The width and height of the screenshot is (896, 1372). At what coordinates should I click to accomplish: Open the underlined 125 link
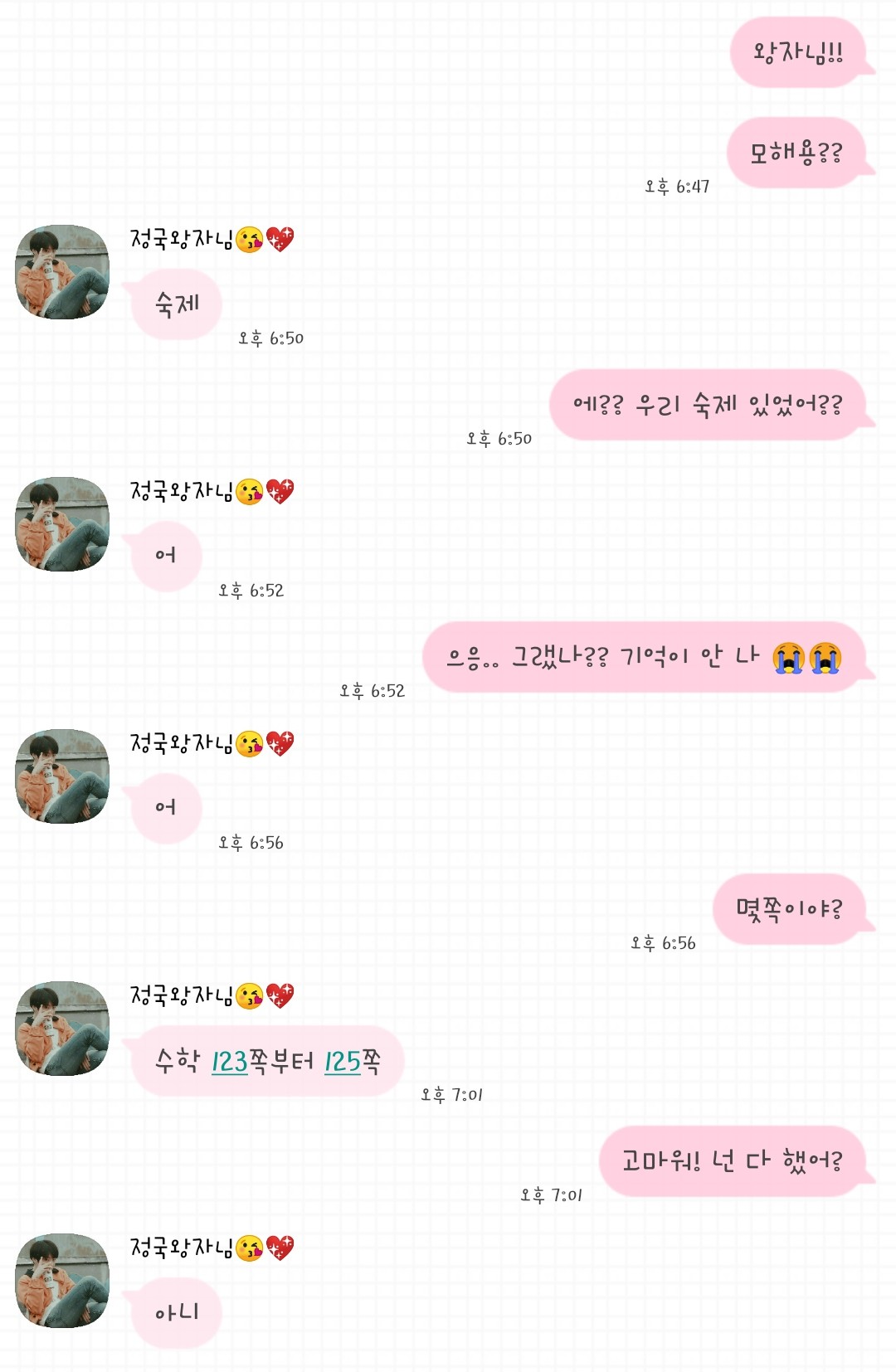point(342,1062)
